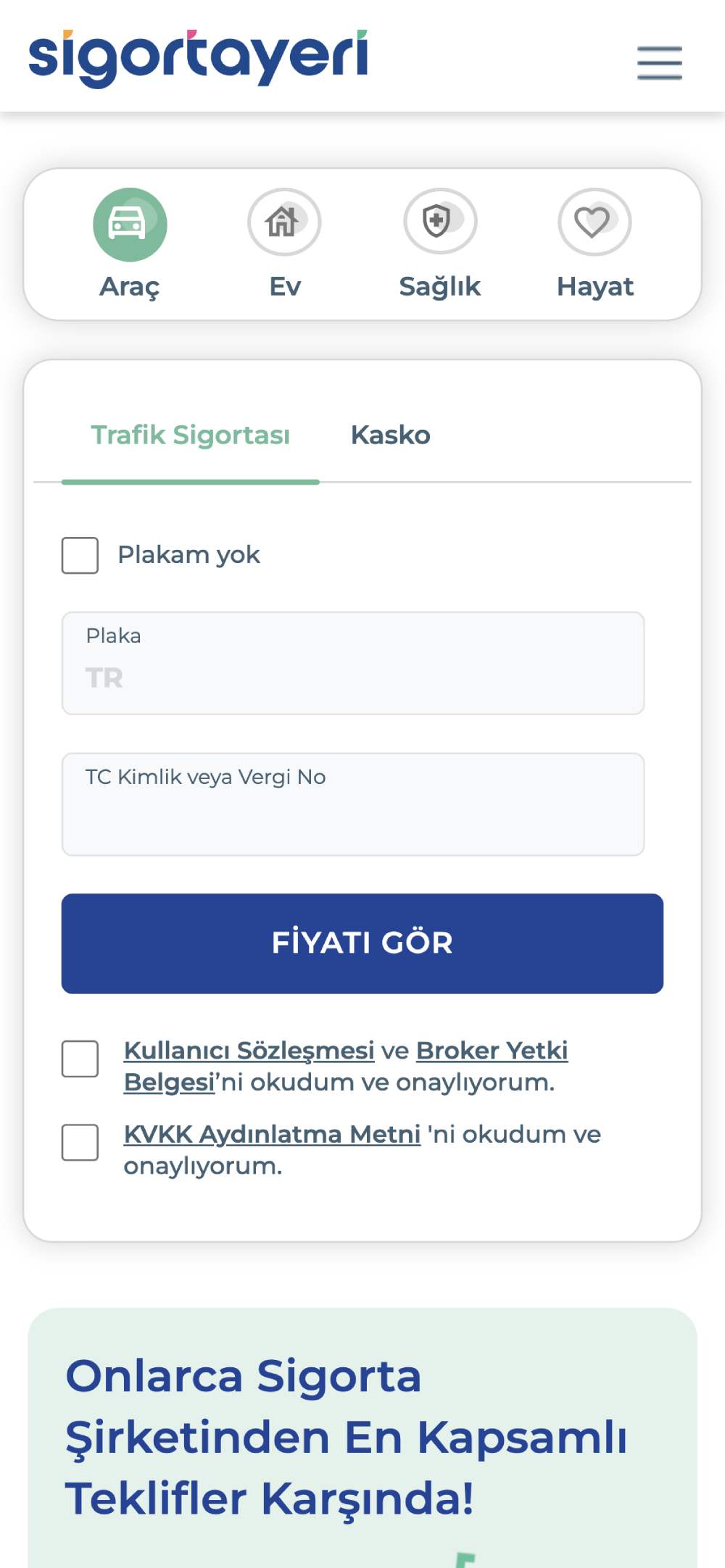The height and width of the screenshot is (1568, 725).
Task: Tap the FİYATI GÖR button
Action: pos(362,943)
